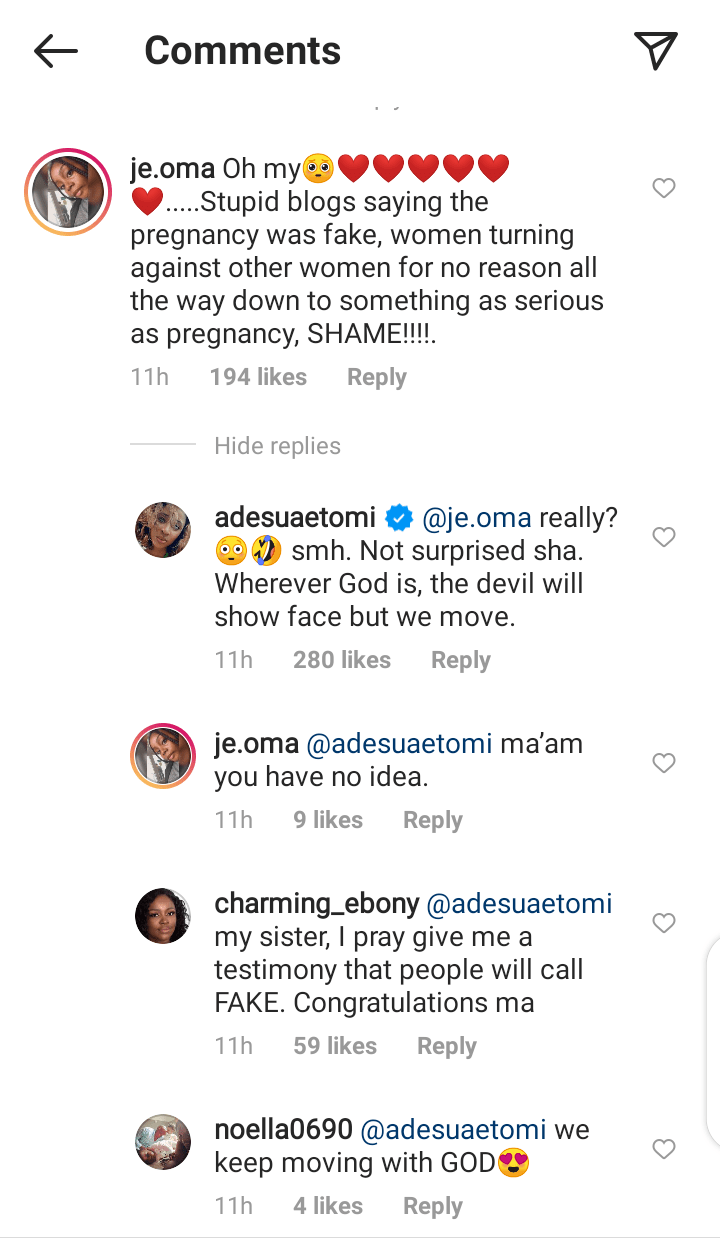Hide replies under je.oma's comment
Viewport: 720px width, 1243px height.
coord(277,446)
